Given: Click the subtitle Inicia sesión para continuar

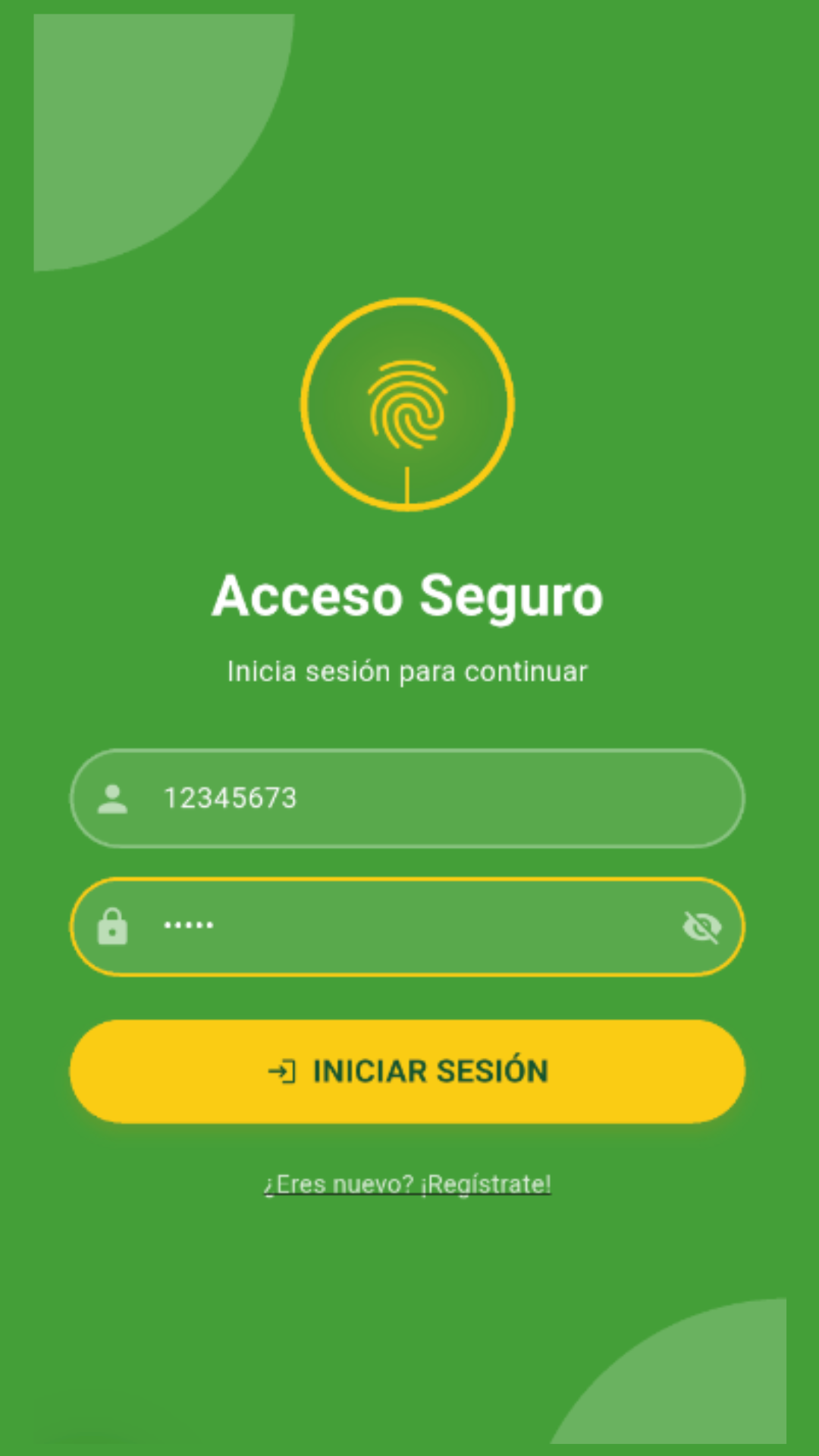Looking at the screenshot, I should (x=408, y=670).
